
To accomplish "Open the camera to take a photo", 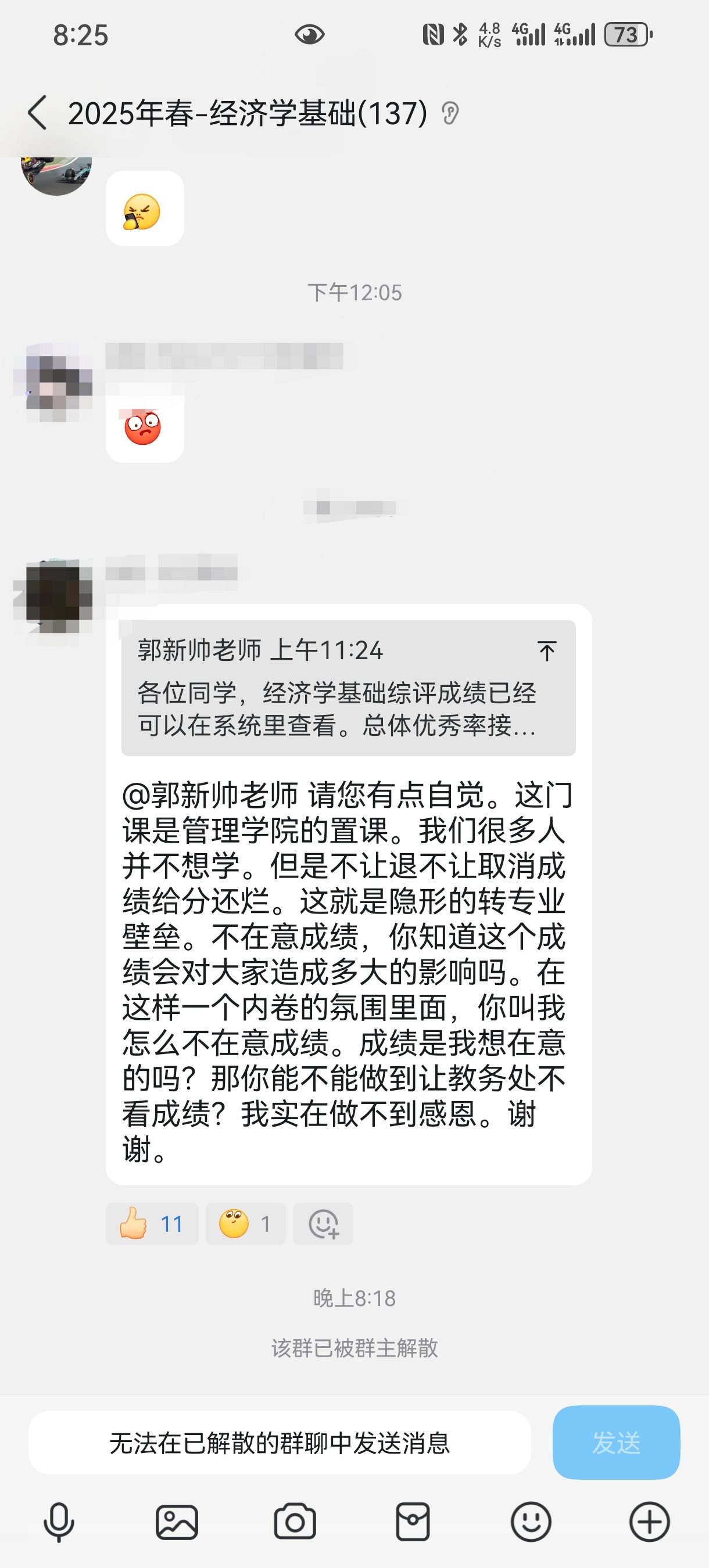I will (x=295, y=1522).
